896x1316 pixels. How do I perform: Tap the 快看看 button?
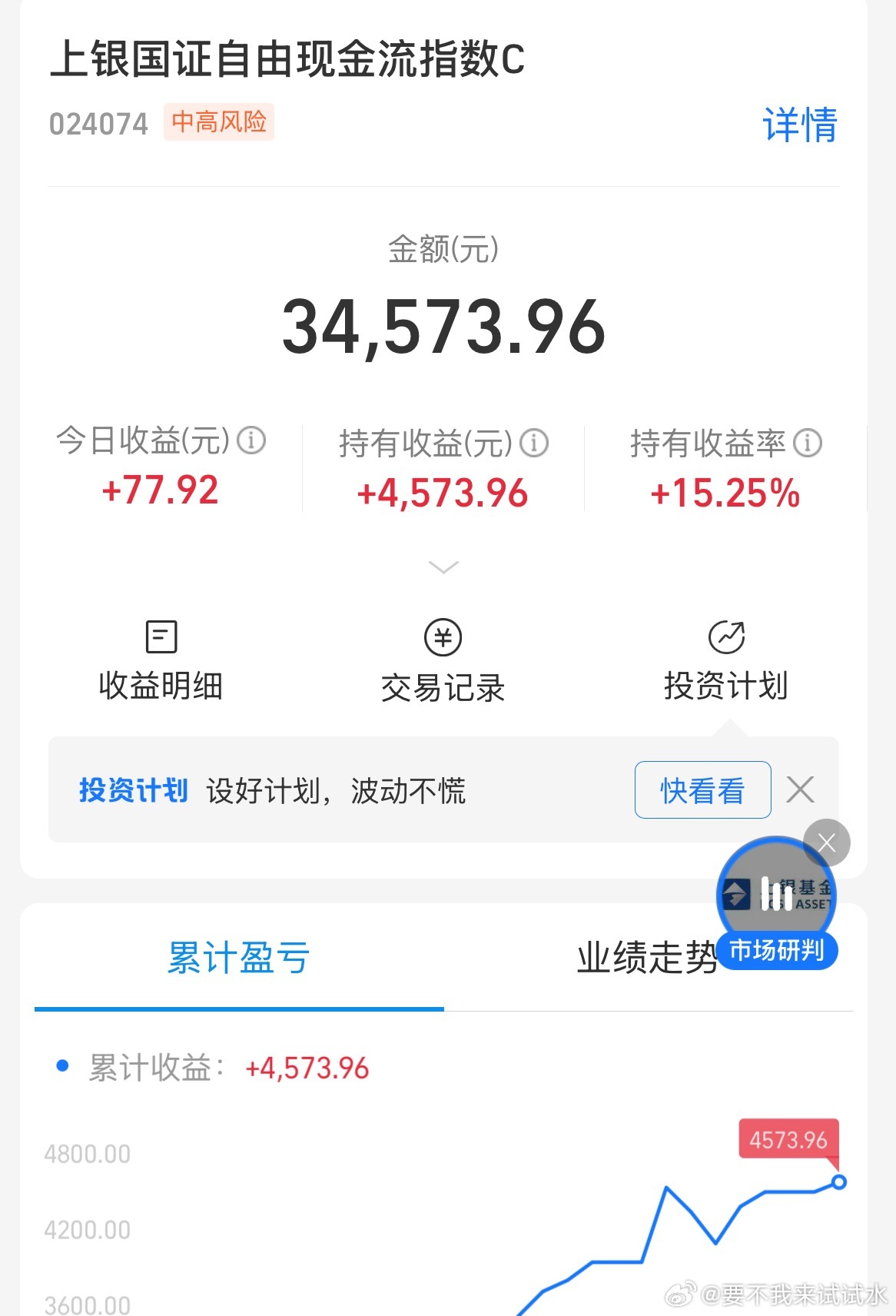[x=702, y=789]
